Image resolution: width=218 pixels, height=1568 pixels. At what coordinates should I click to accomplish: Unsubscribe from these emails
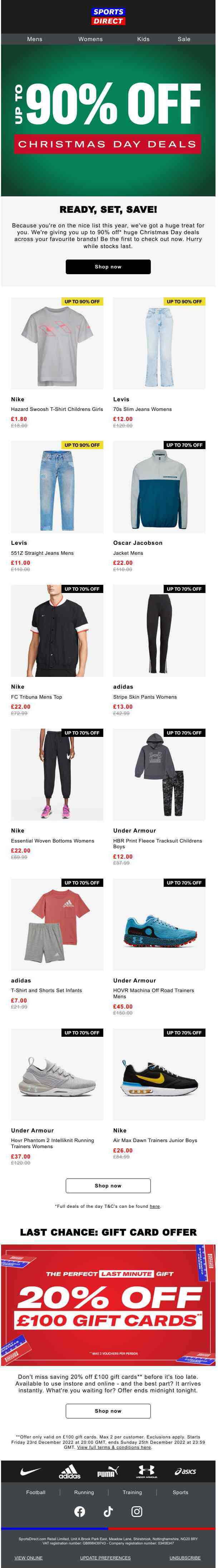coord(184,1558)
